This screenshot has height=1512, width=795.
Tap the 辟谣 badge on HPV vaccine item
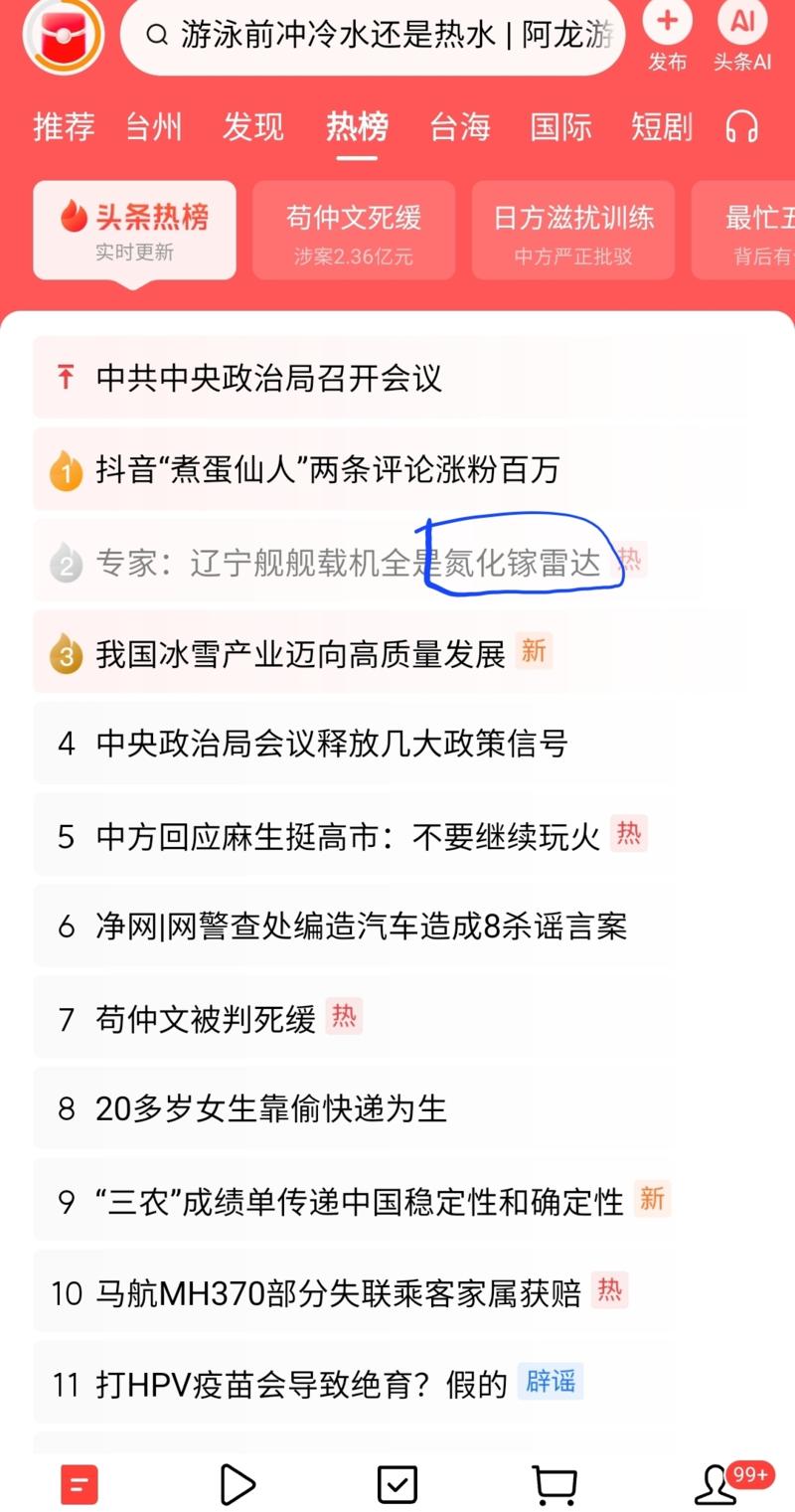coord(550,1383)
